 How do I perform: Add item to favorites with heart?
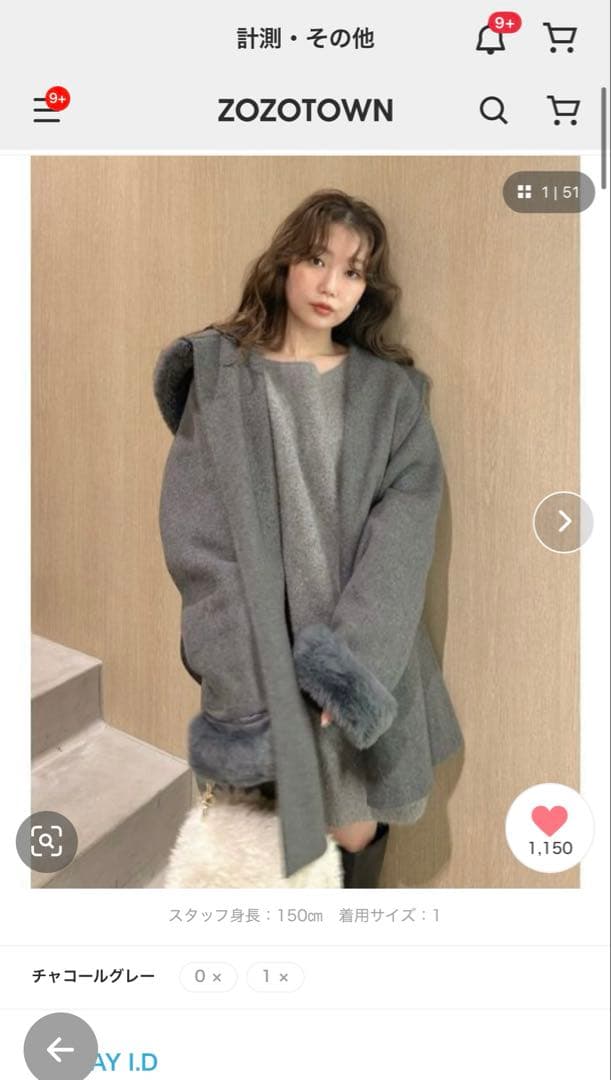[x=549, y=828]
